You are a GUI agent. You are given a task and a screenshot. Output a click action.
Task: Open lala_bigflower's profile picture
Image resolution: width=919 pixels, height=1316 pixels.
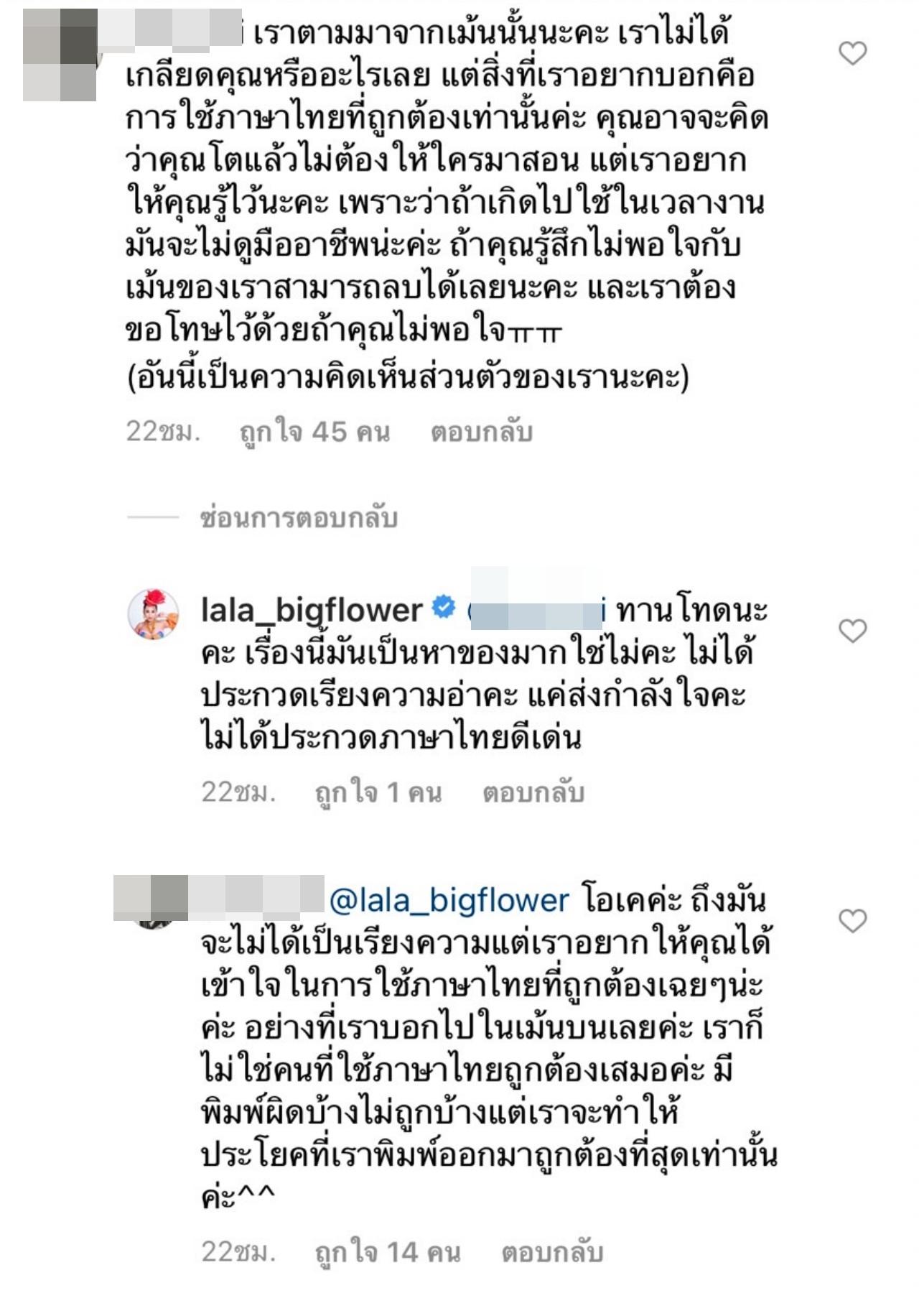click(x=153, y=614)
